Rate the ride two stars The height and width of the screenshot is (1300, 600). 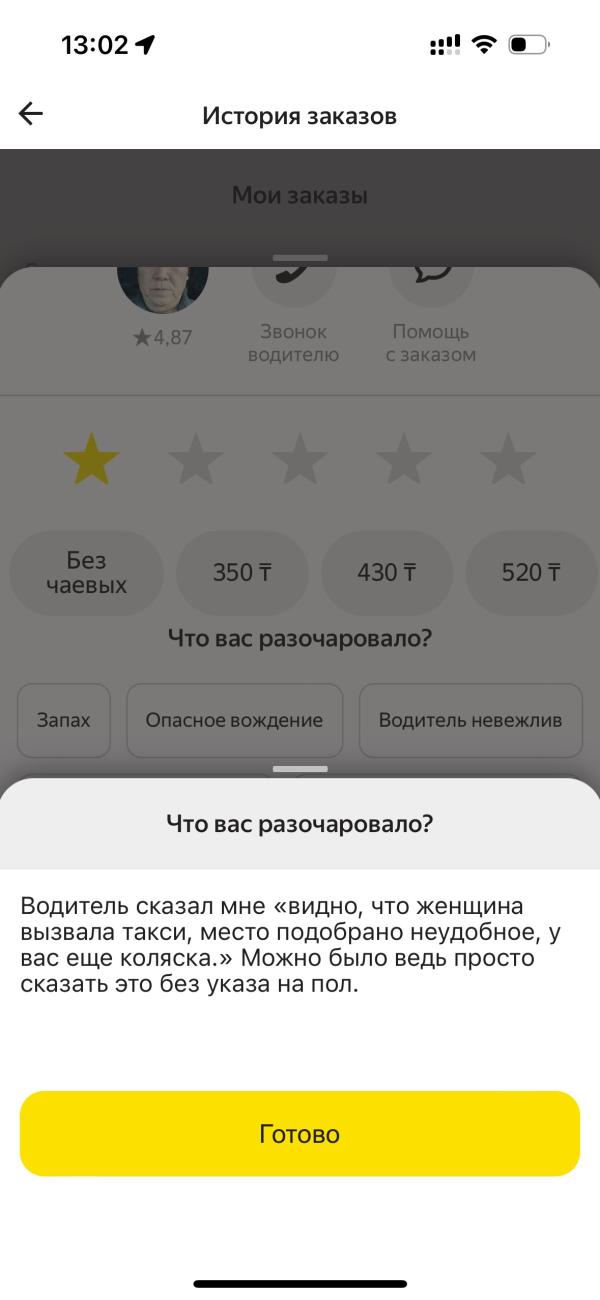(x=196, y=462)
